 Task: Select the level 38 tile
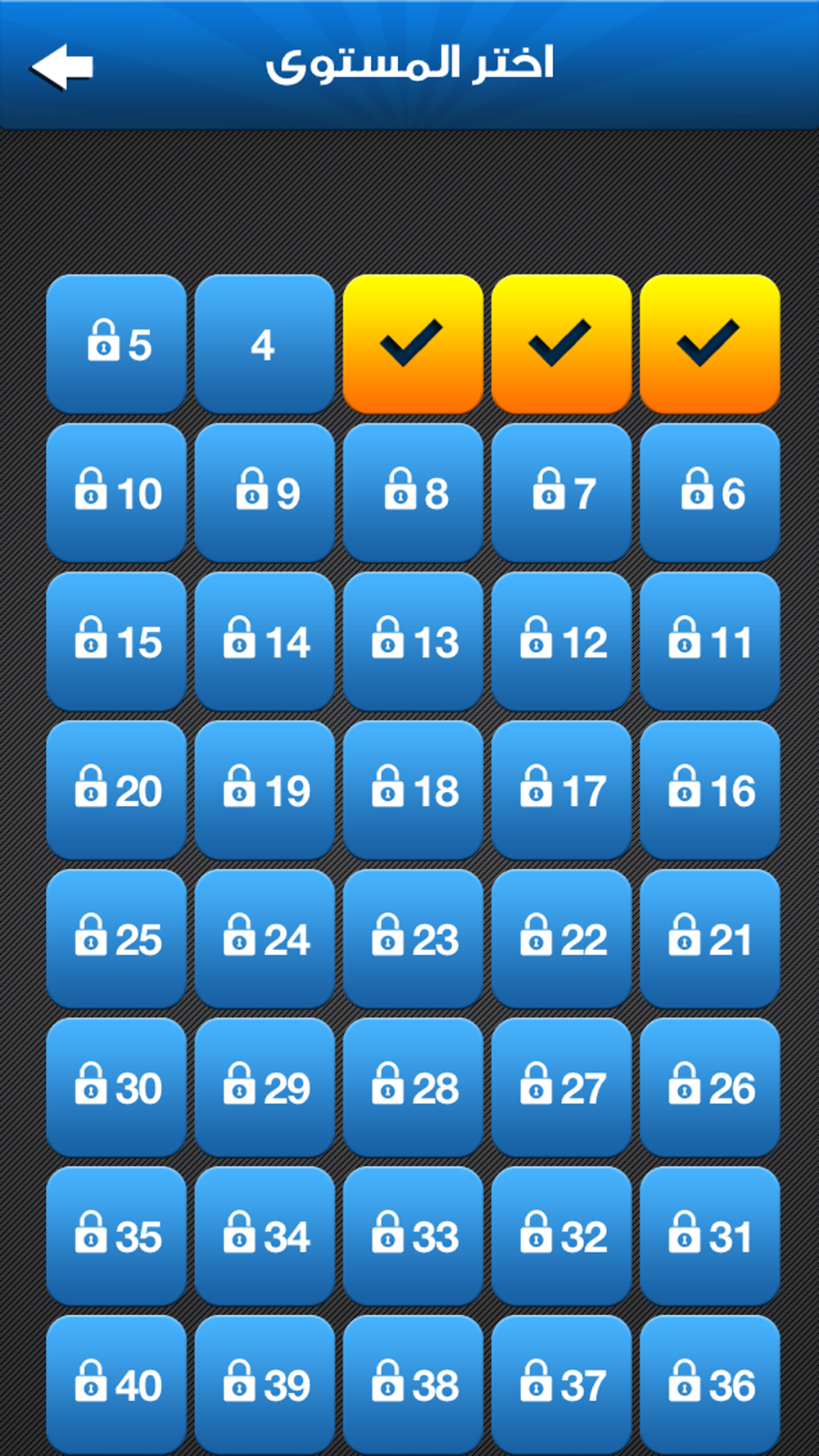click(x=413, y=1385)
